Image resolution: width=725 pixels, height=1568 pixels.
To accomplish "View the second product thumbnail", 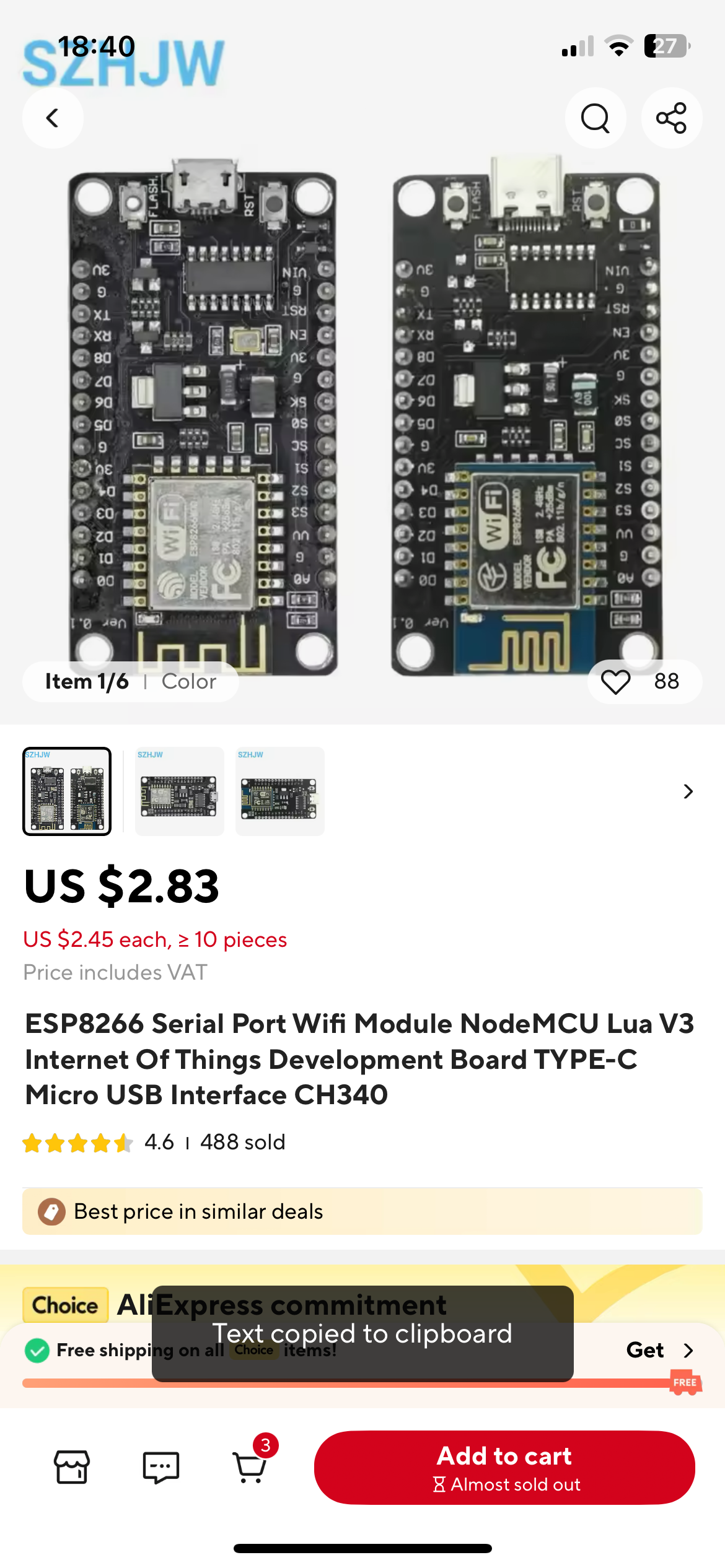I will pos(179,791).
